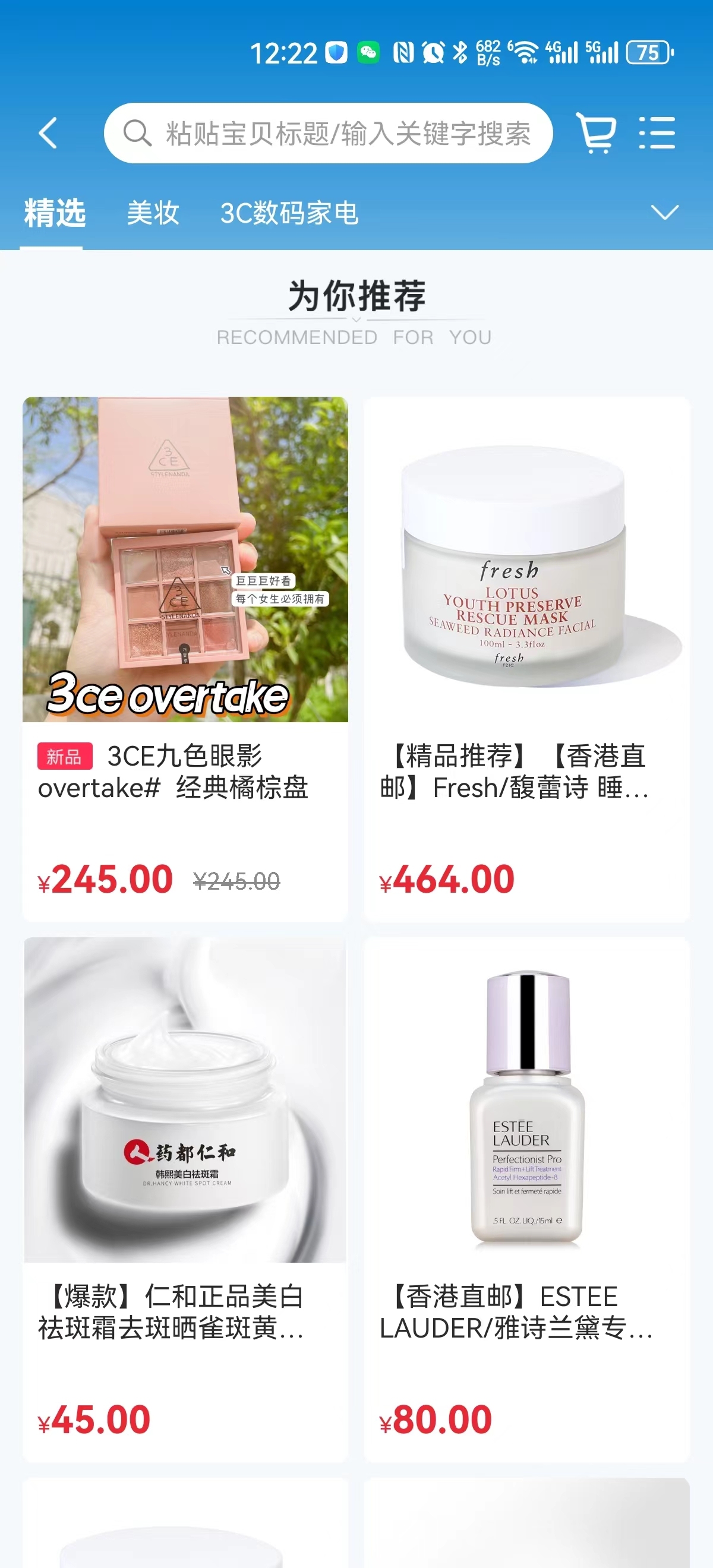Select the 精选 tab
The image size is (713, 1568).
53,213
